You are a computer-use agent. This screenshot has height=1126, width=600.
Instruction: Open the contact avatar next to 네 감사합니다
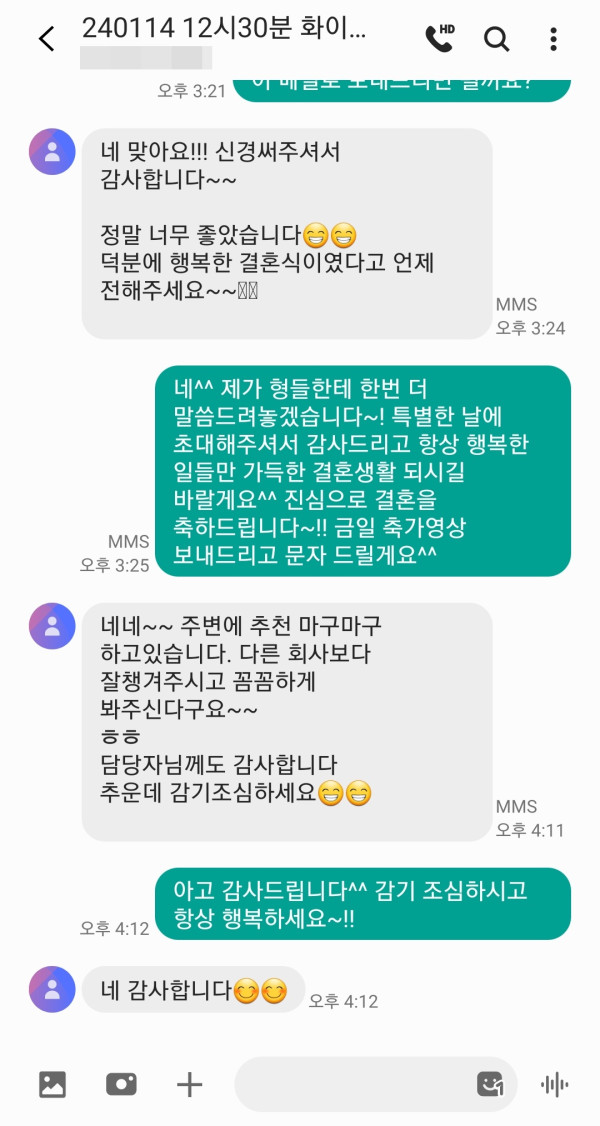click(x=52, y=990)
